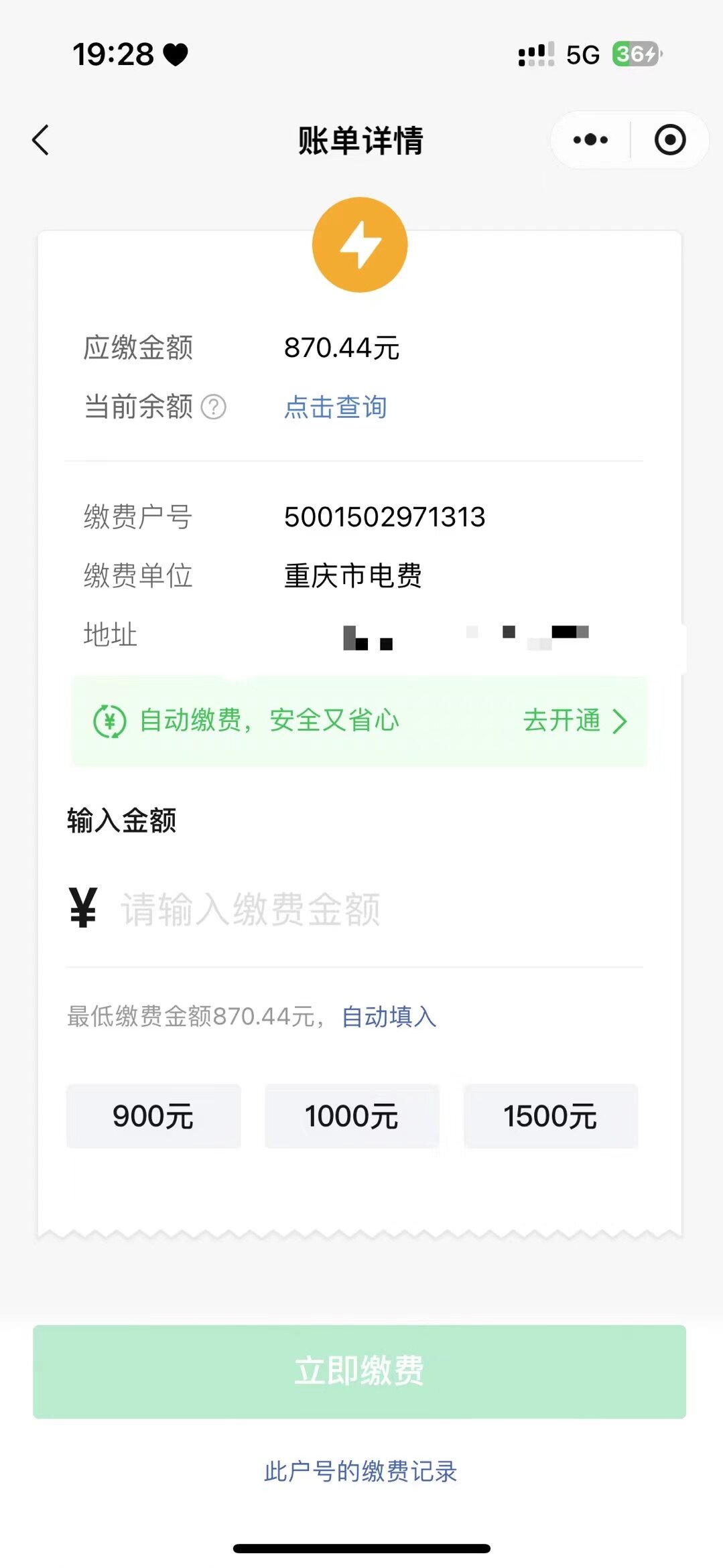Tap the 立即缴费 payment button
723x1568 pixels.
click(x=359, y=1371)
